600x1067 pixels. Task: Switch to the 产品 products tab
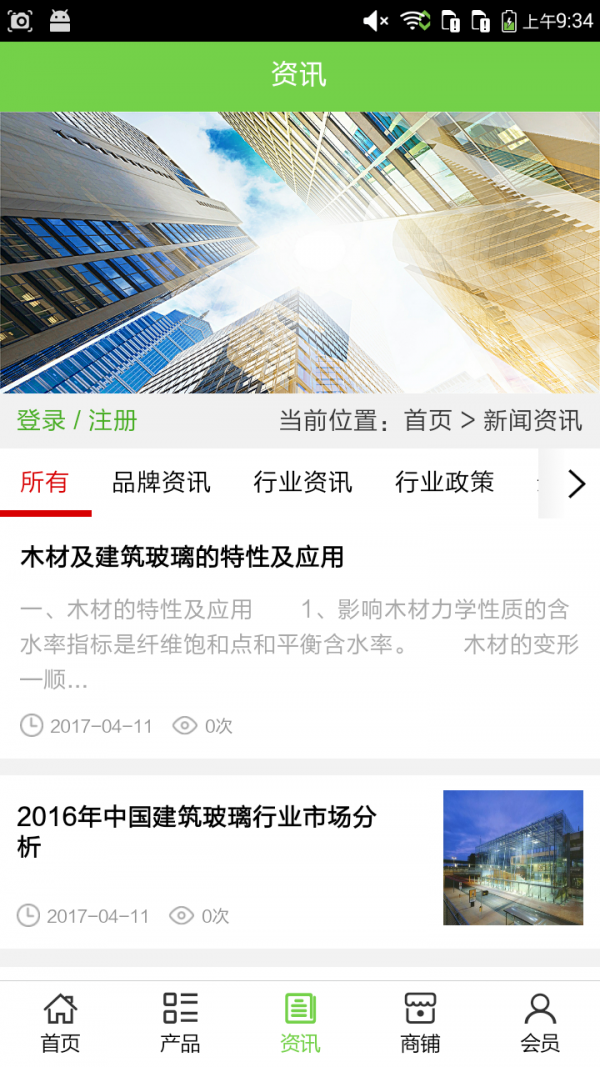pos(180,1022)
